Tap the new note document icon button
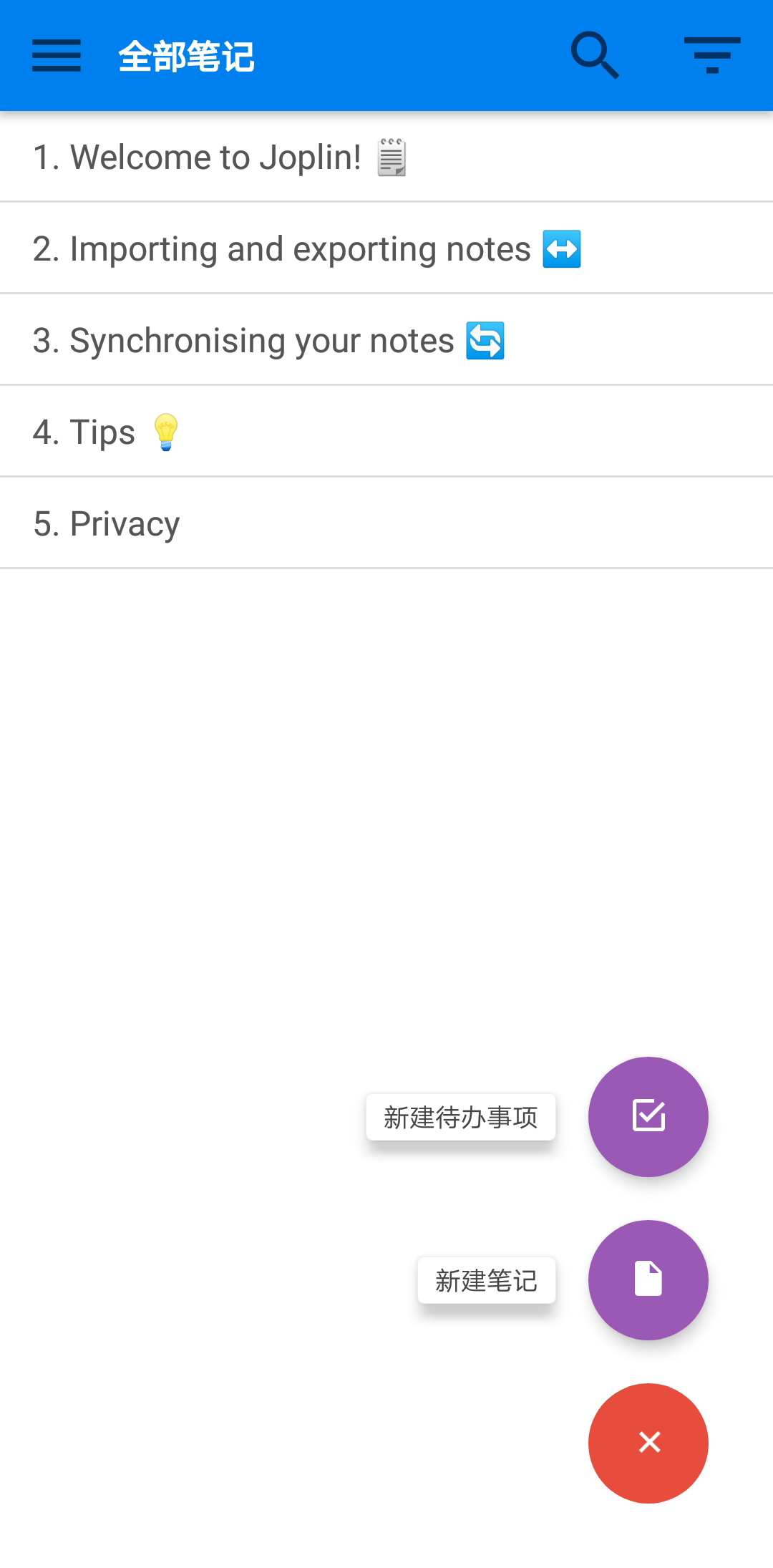 pyautogui.click(x=648, y=1280)
